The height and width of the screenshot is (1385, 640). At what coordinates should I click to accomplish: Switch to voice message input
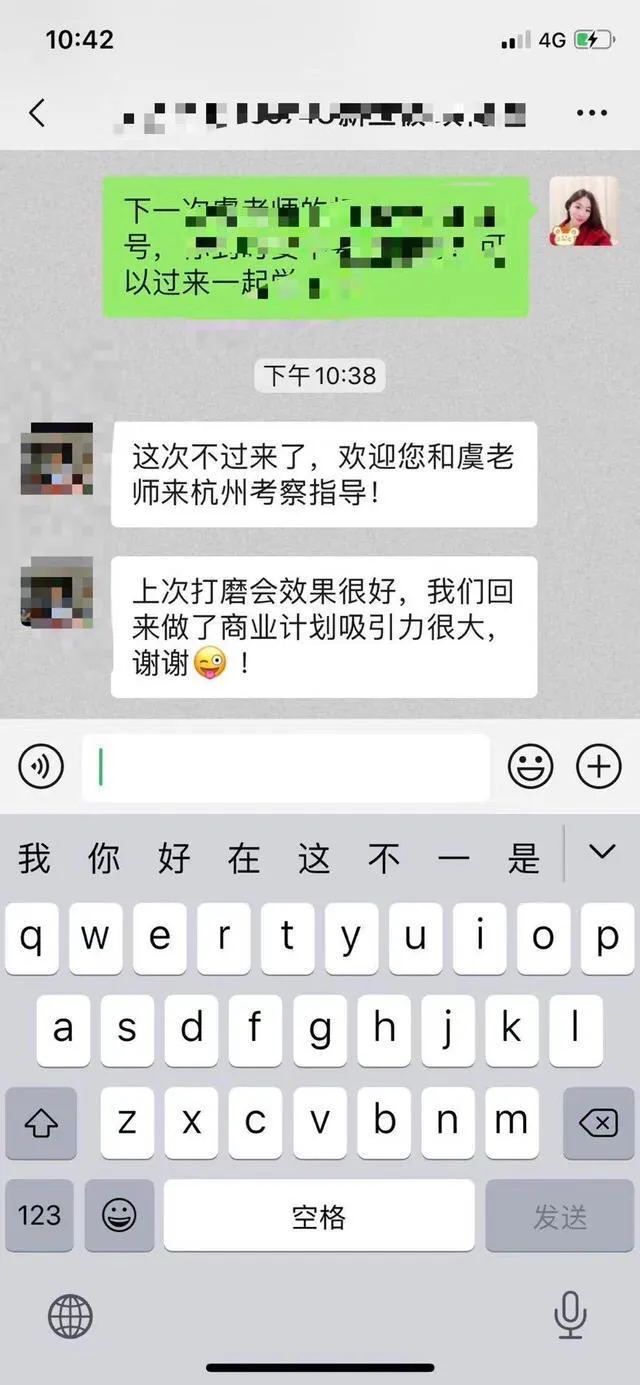coord(41,767)
